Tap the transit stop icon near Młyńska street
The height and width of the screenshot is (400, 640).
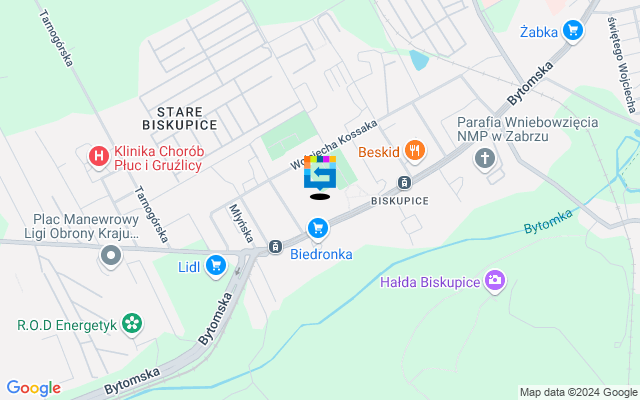(x=275, y=246)
